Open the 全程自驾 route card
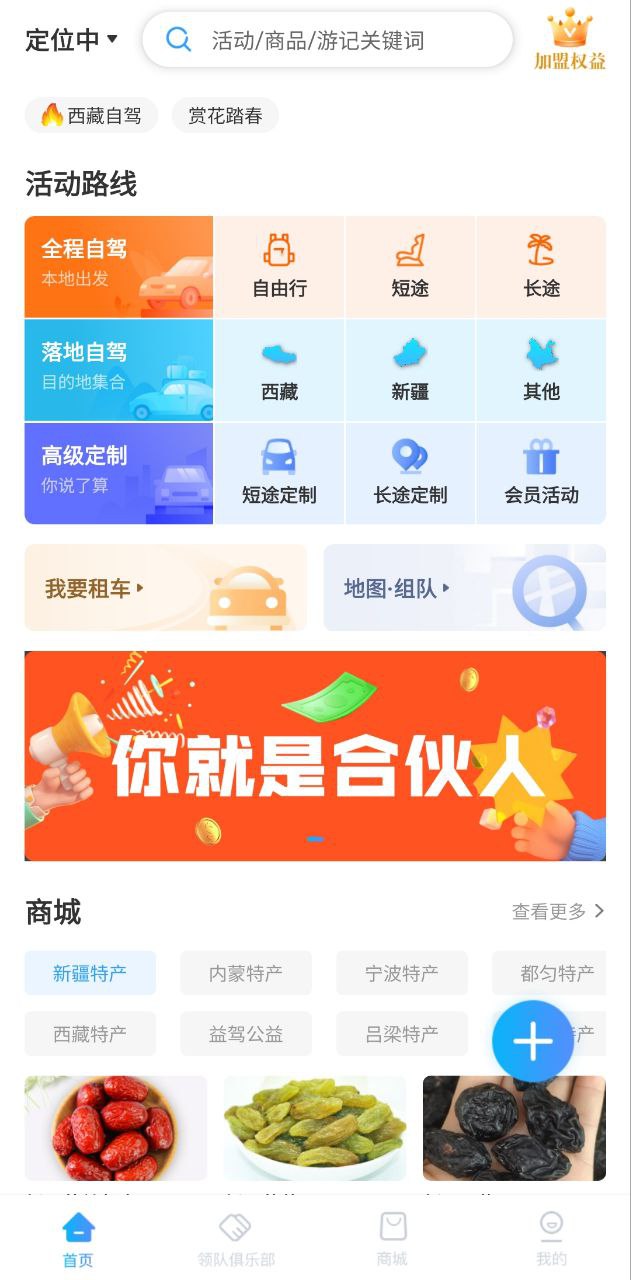Screen dimensions: 631x1280 (119, 267)
